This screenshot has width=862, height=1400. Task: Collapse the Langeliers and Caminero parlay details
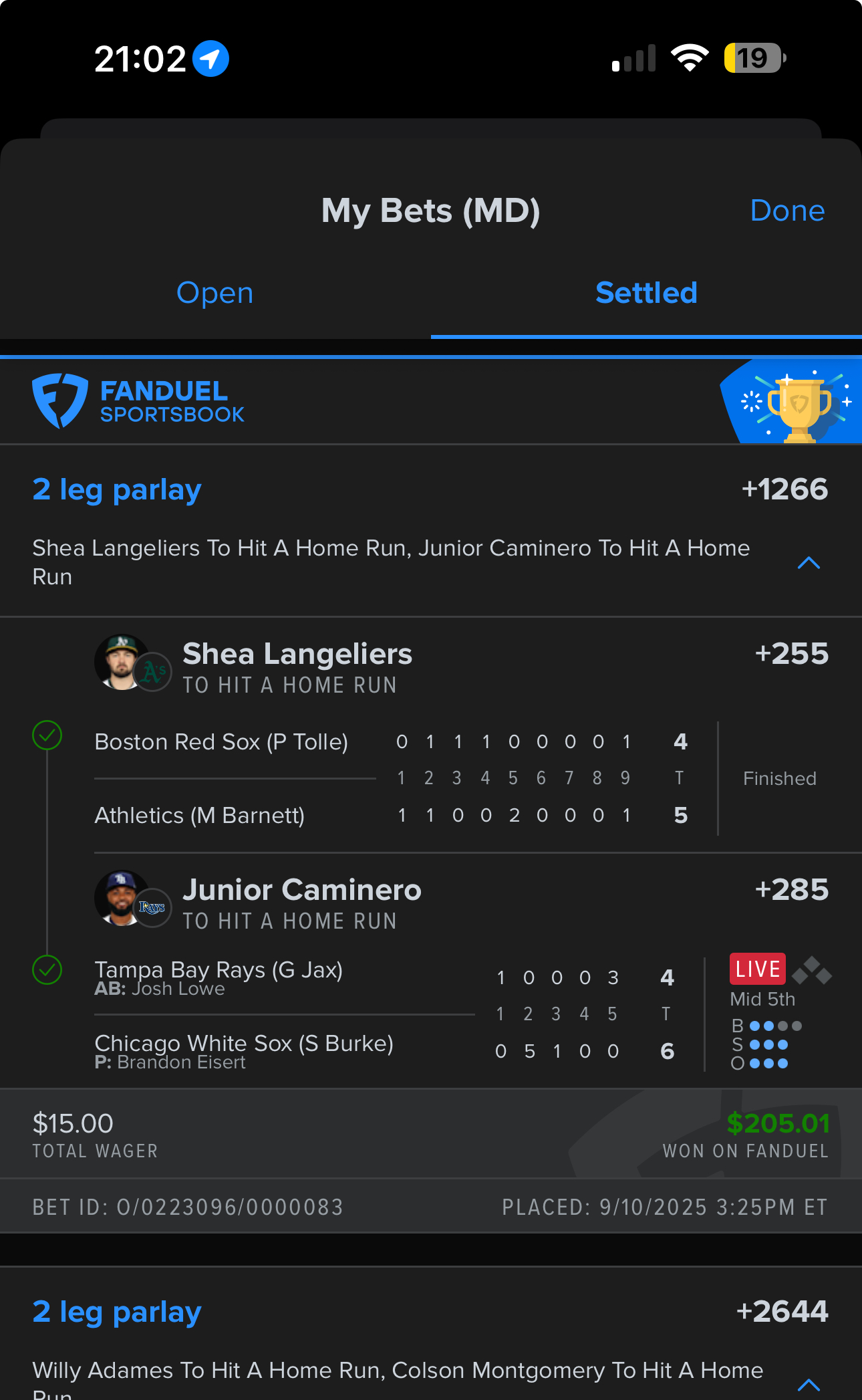coord(809,563)
